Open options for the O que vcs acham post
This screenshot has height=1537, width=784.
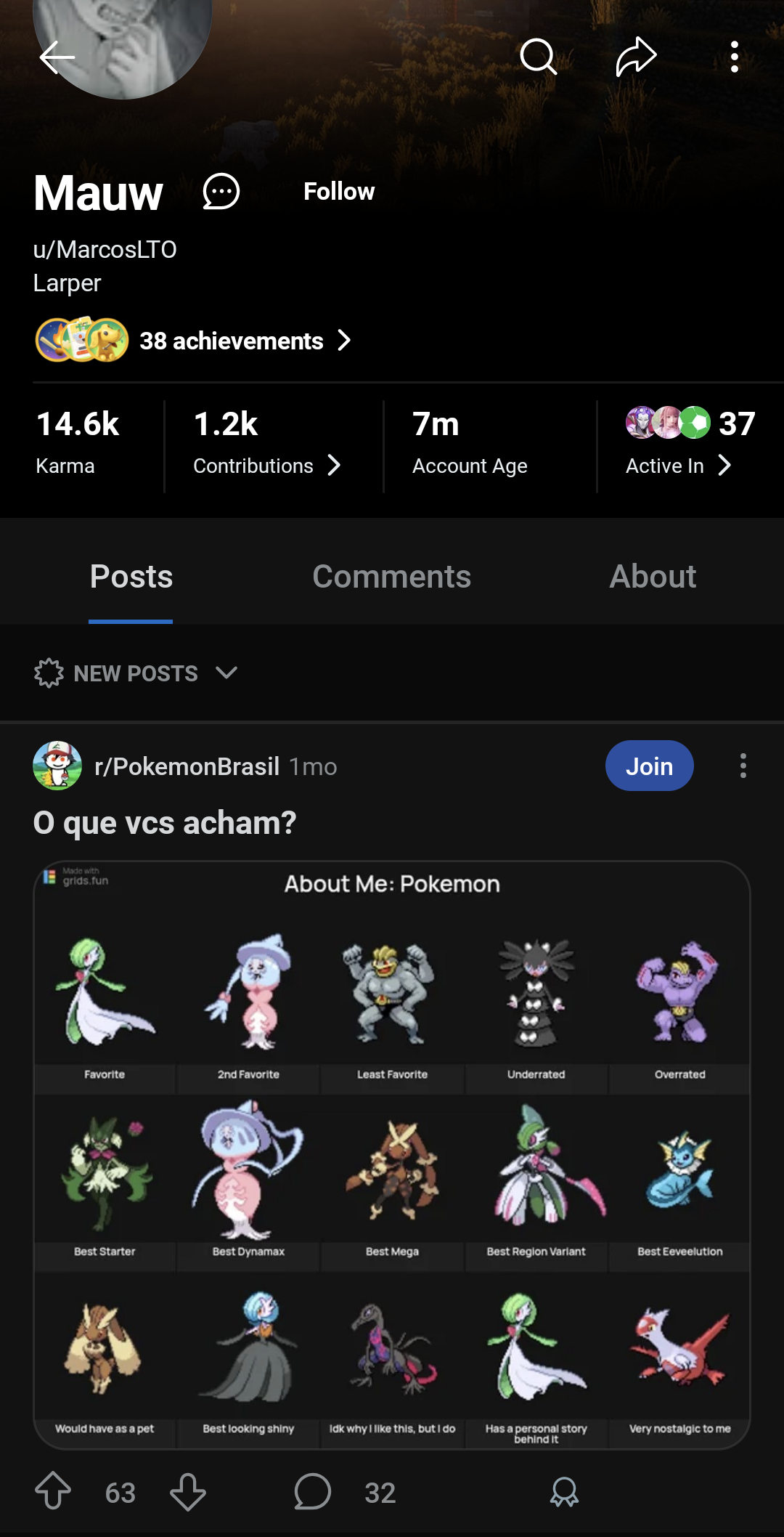pos(743,766)
